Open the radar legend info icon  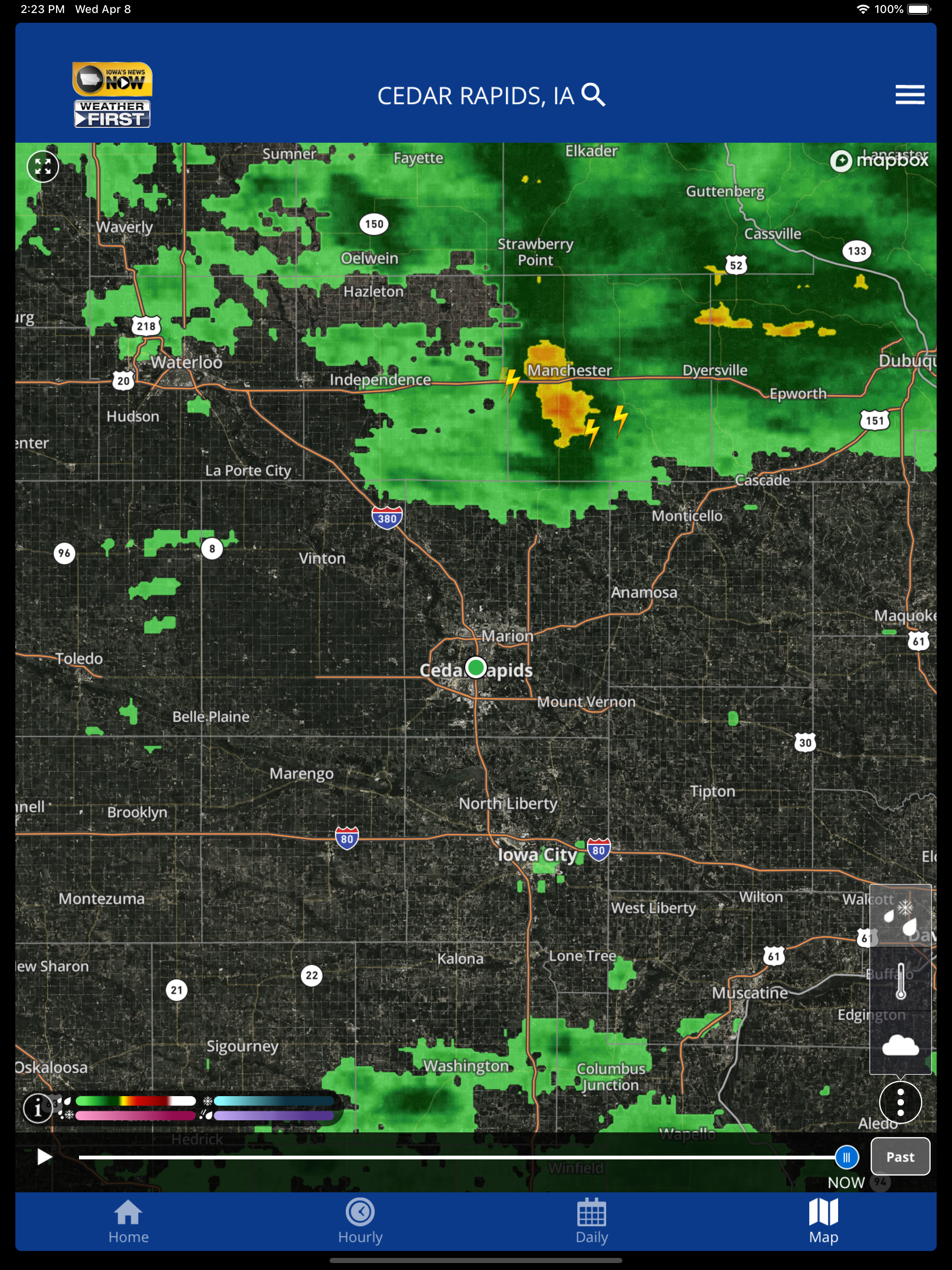(x=37, y=1107)
